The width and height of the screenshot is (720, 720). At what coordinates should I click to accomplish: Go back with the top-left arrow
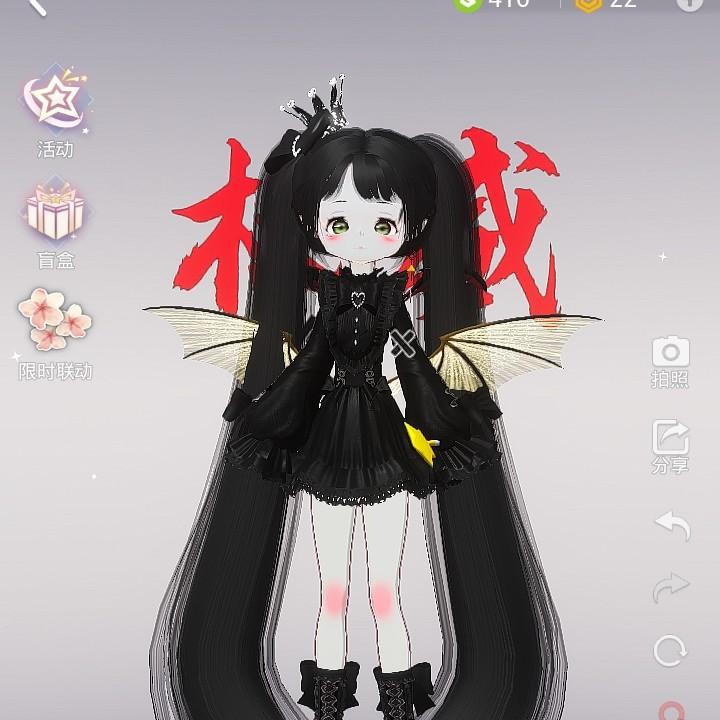tap(37, 6)
